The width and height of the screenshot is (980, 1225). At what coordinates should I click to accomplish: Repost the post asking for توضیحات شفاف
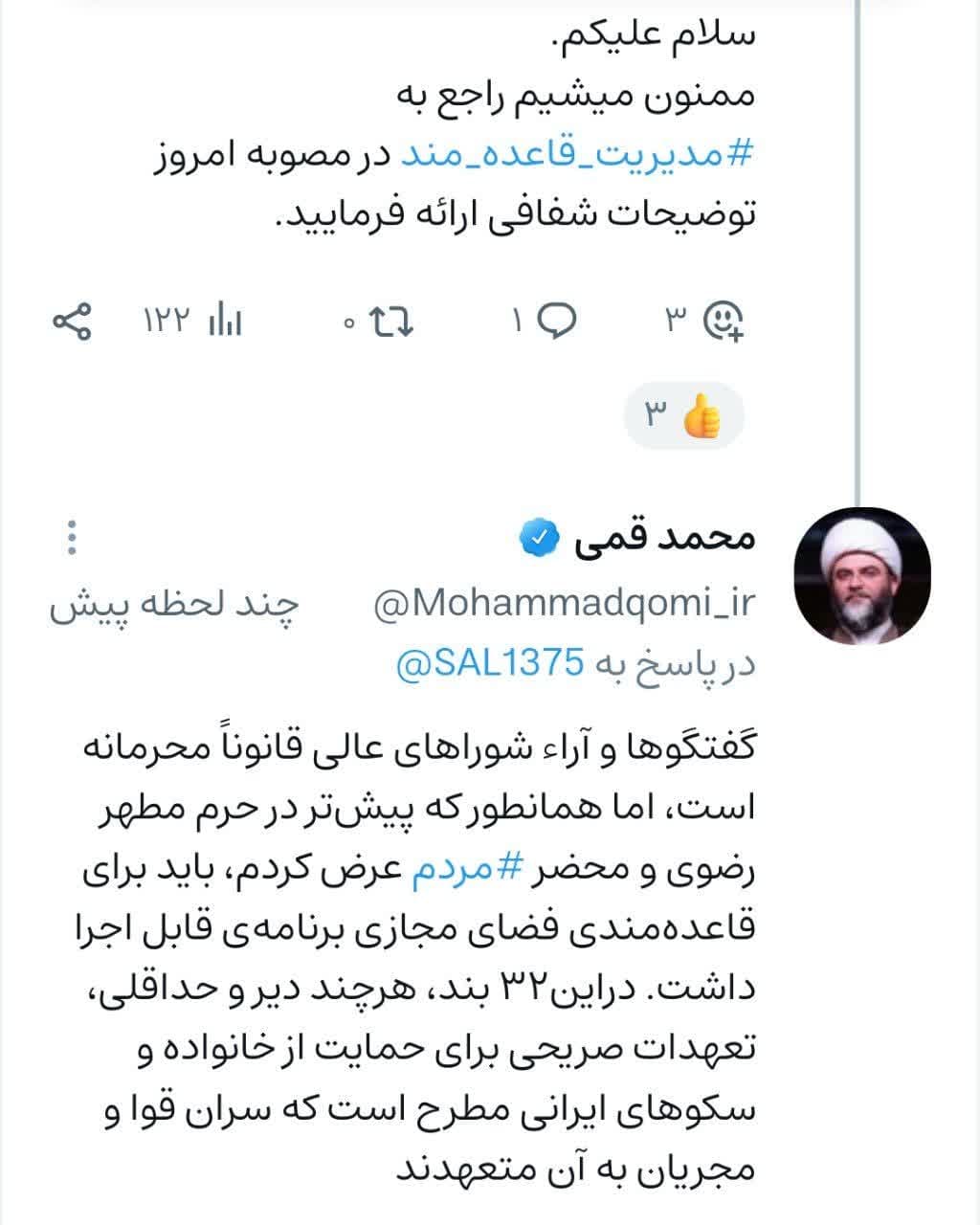(390, 321)
